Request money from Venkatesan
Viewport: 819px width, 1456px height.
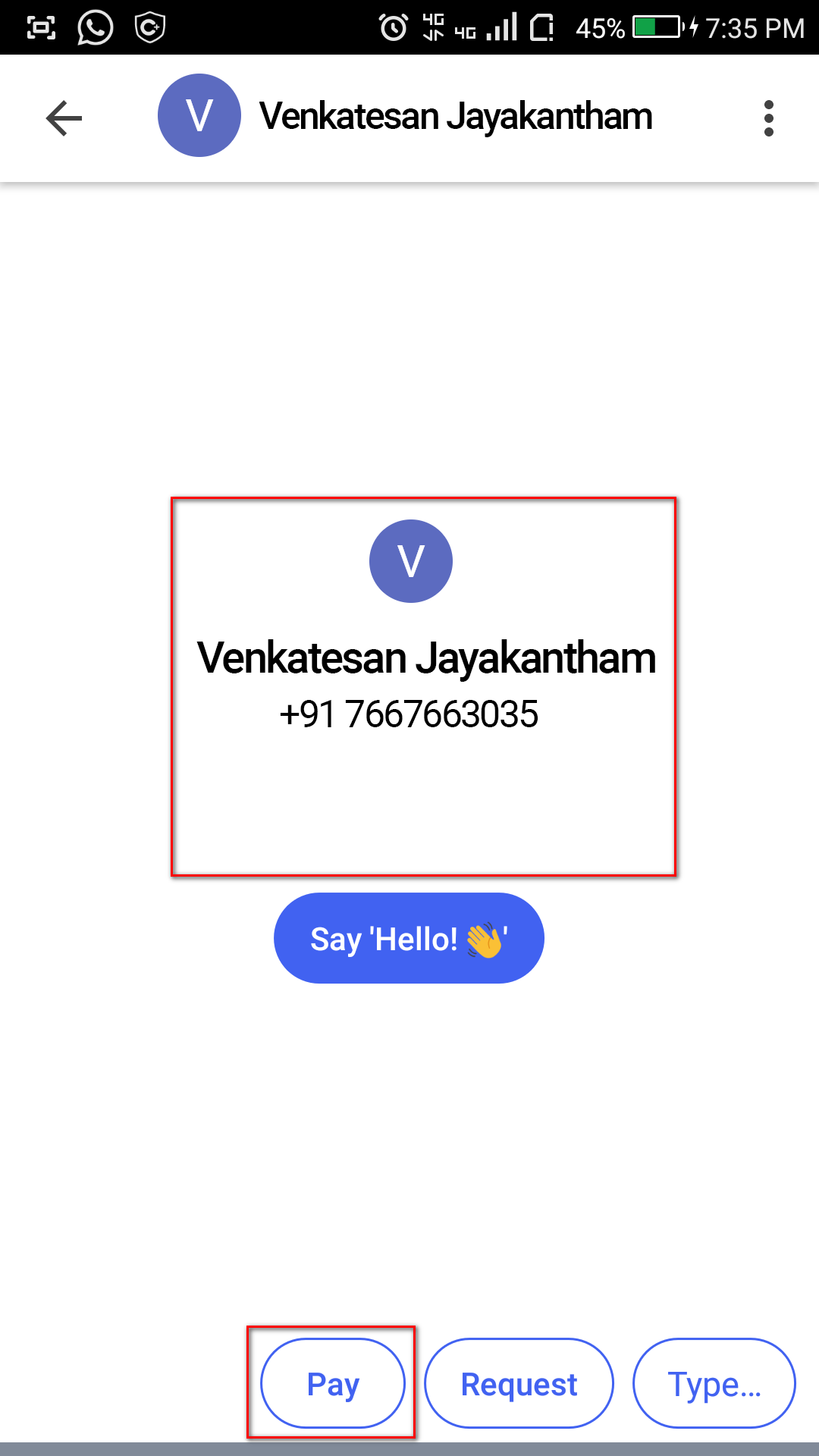click(x=519, y=1383)
